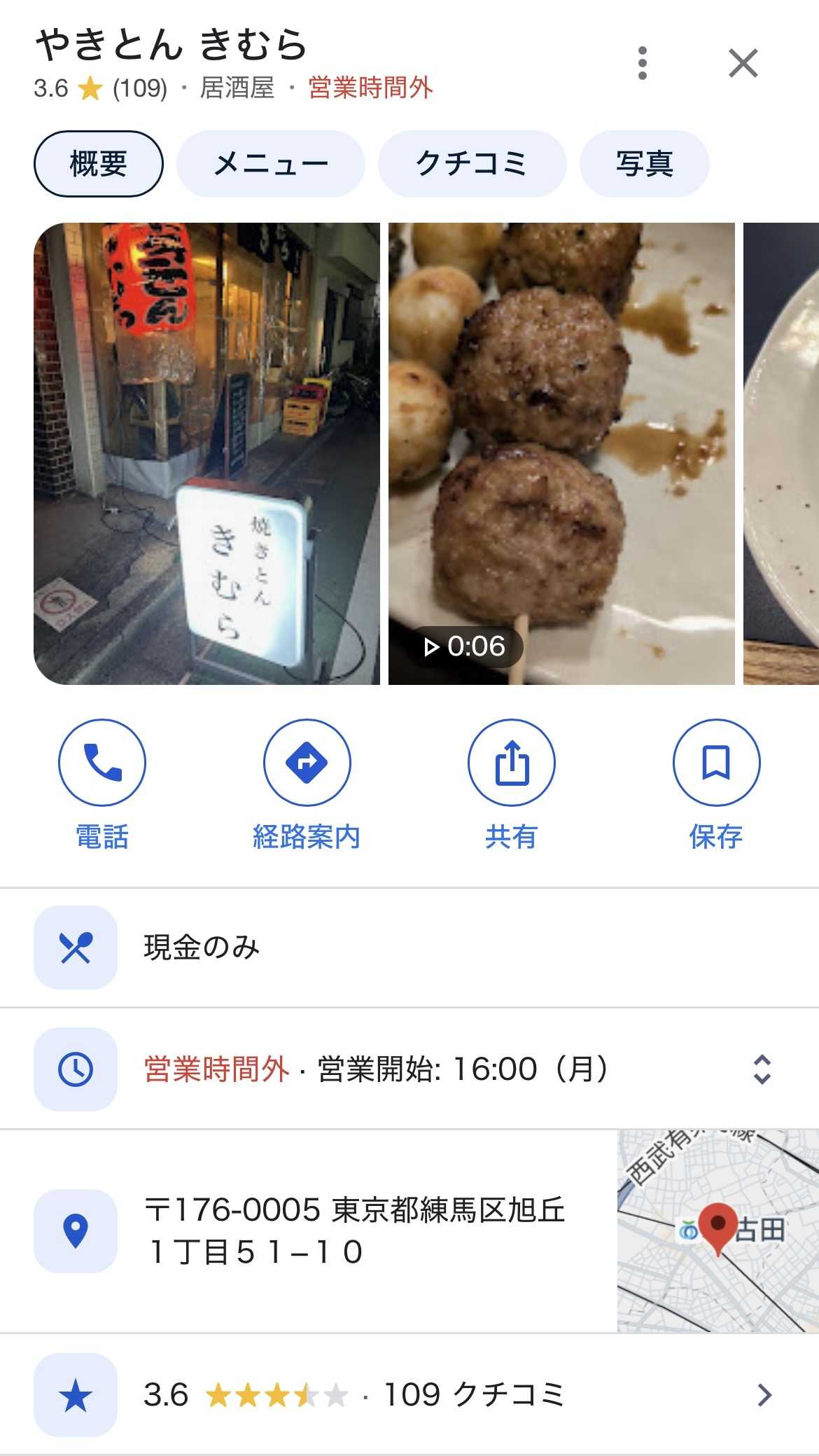The width and height of the screenshot is (819, 1456).
Task: Open the map thumbnail near 江古田
Action: [717, 1230]
